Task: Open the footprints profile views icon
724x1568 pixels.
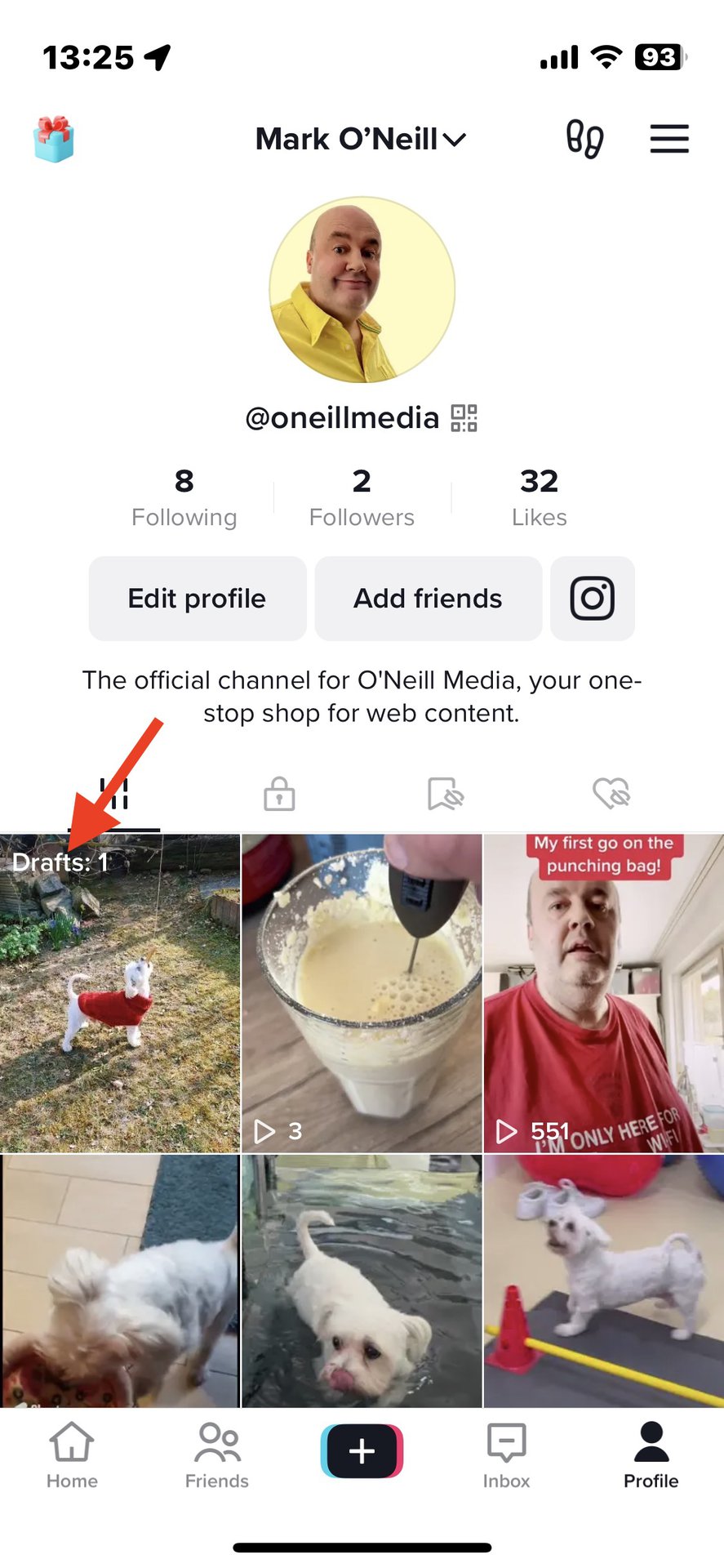Action: (584, 140)
